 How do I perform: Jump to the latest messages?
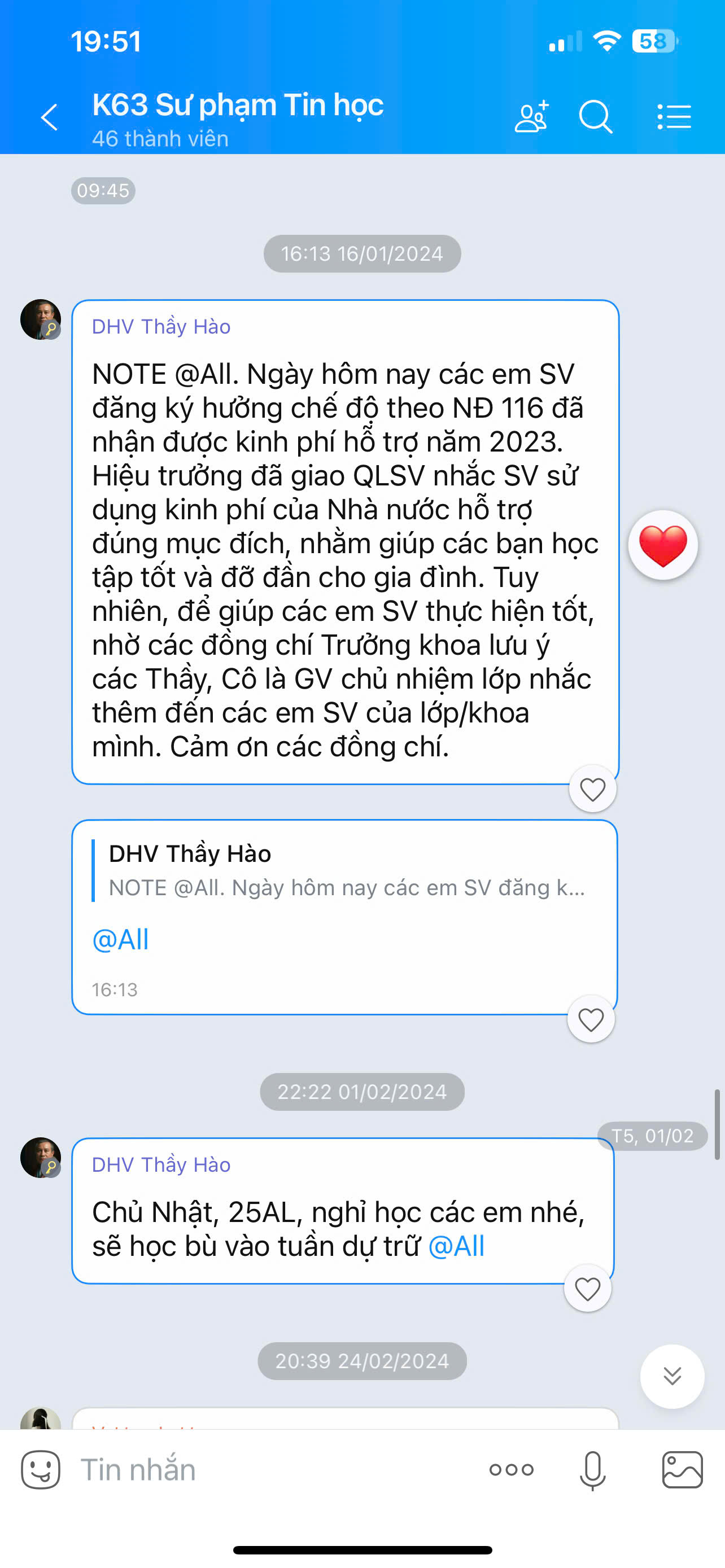(672, 1376)
